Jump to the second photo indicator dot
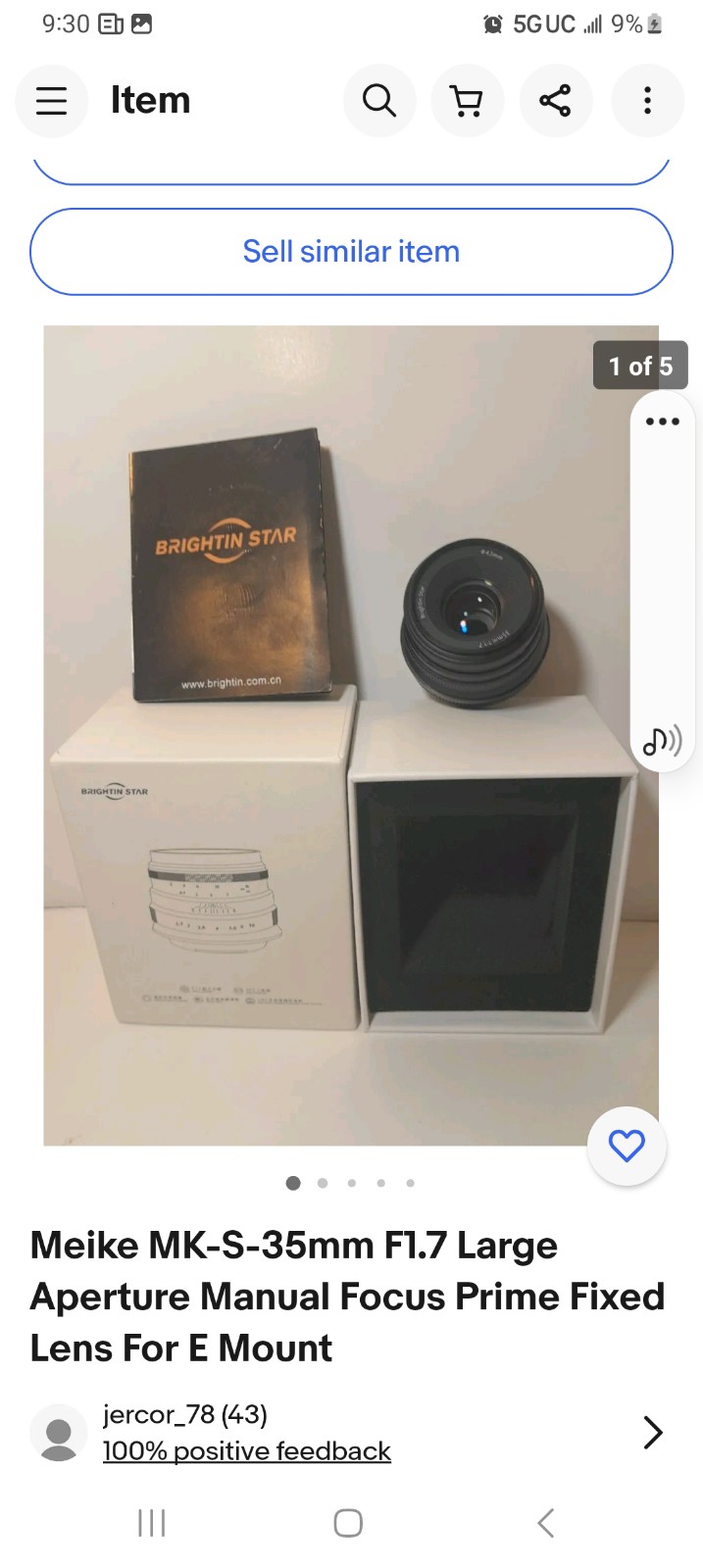Image resolution: width=703 pixels, height=1568 pixels. coord(323,1183)
